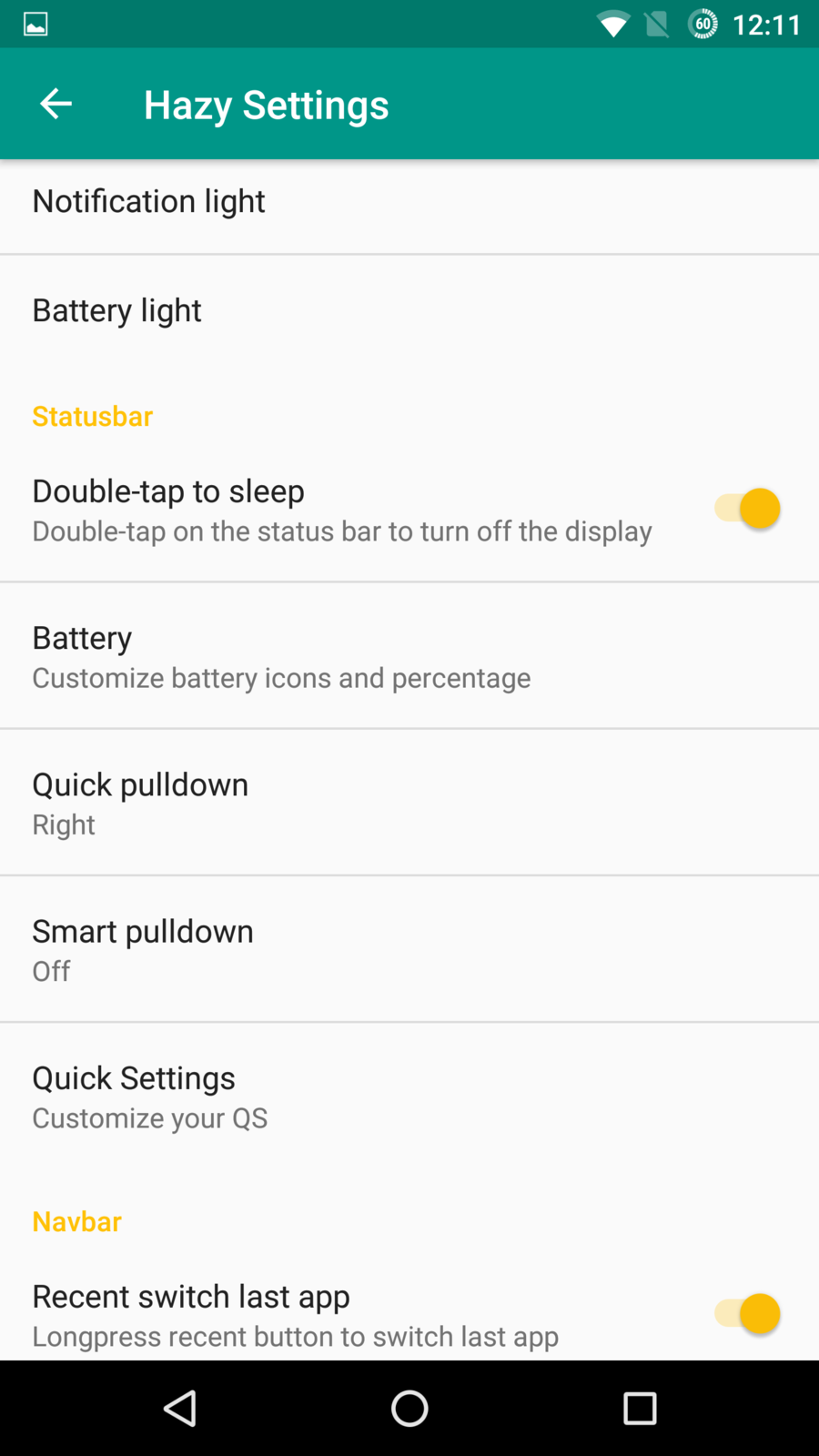Tap the system home button
The image size is (819, 1456).
(409, 1408)
